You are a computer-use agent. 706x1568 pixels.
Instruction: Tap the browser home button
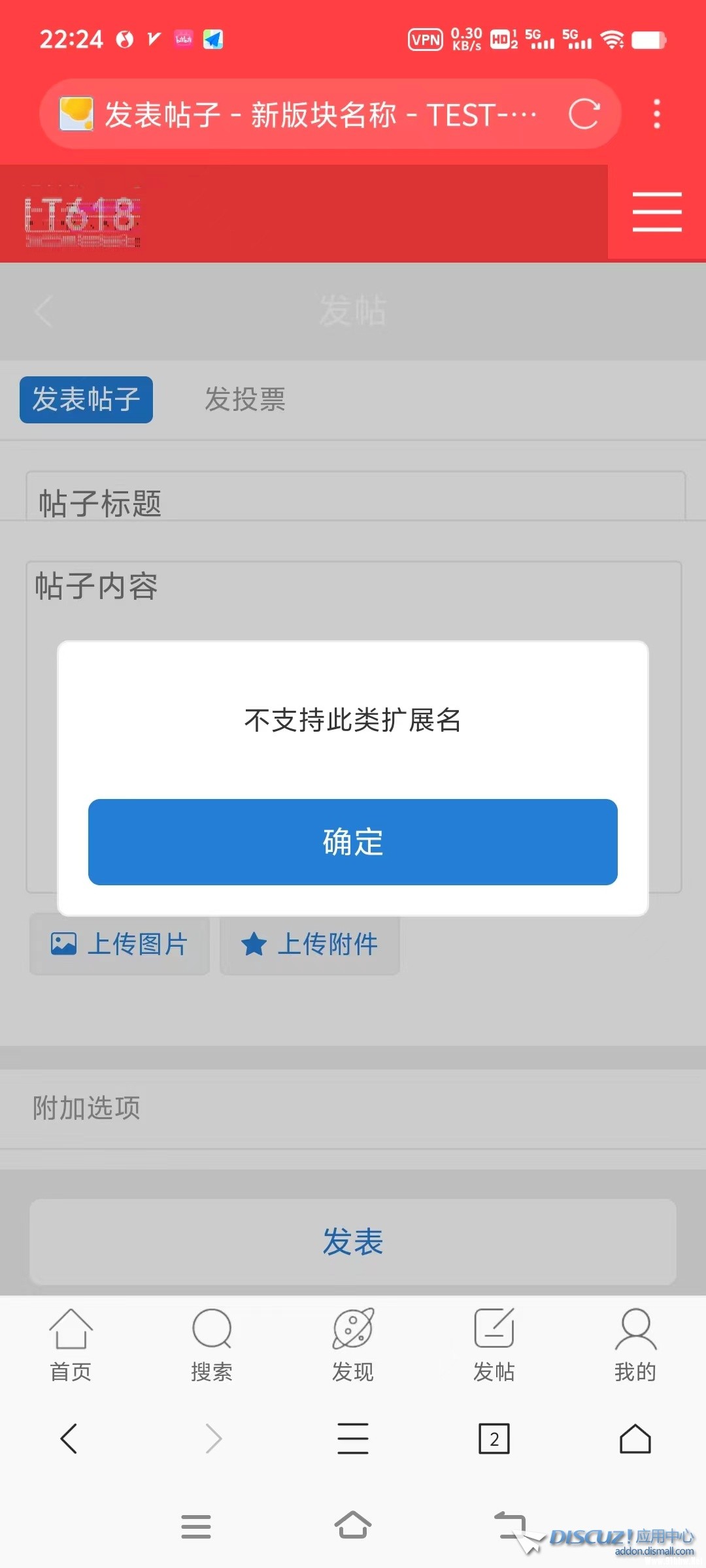635,1439
